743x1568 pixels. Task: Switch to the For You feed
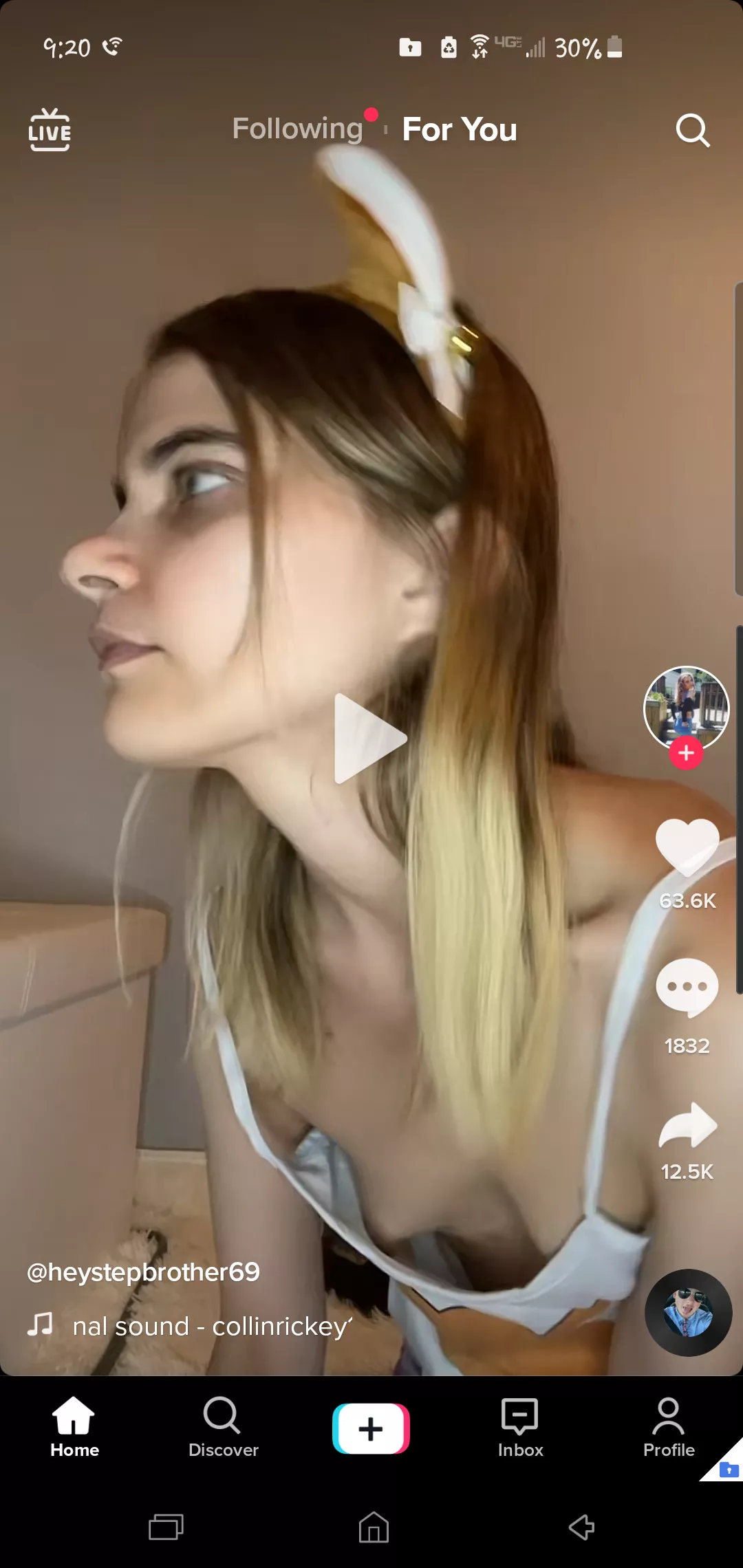460,129
